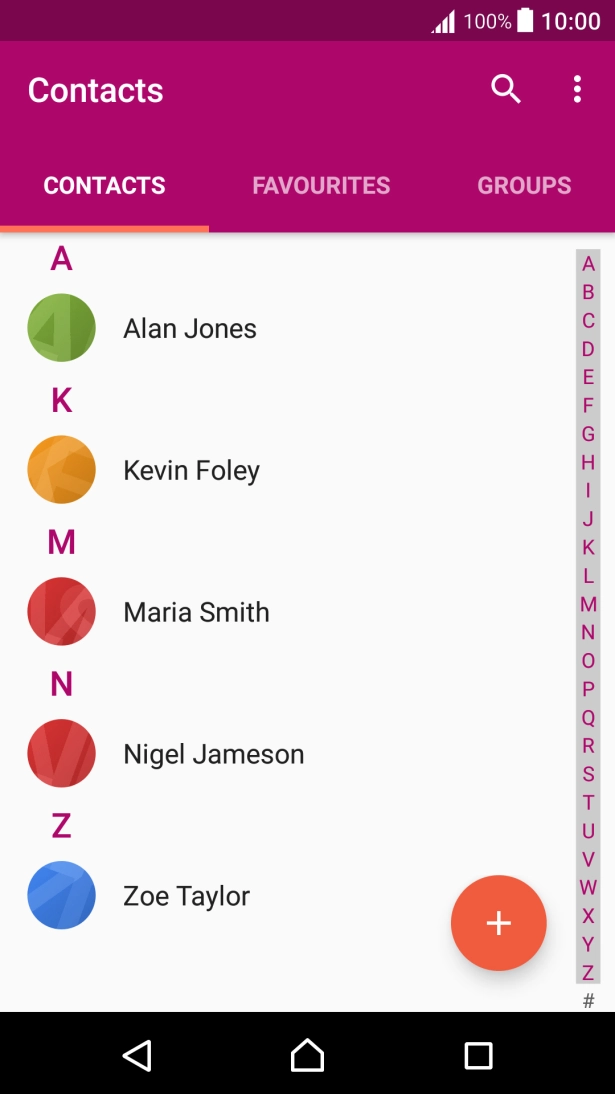Jump to letter Z in index bar

point(588,972)
